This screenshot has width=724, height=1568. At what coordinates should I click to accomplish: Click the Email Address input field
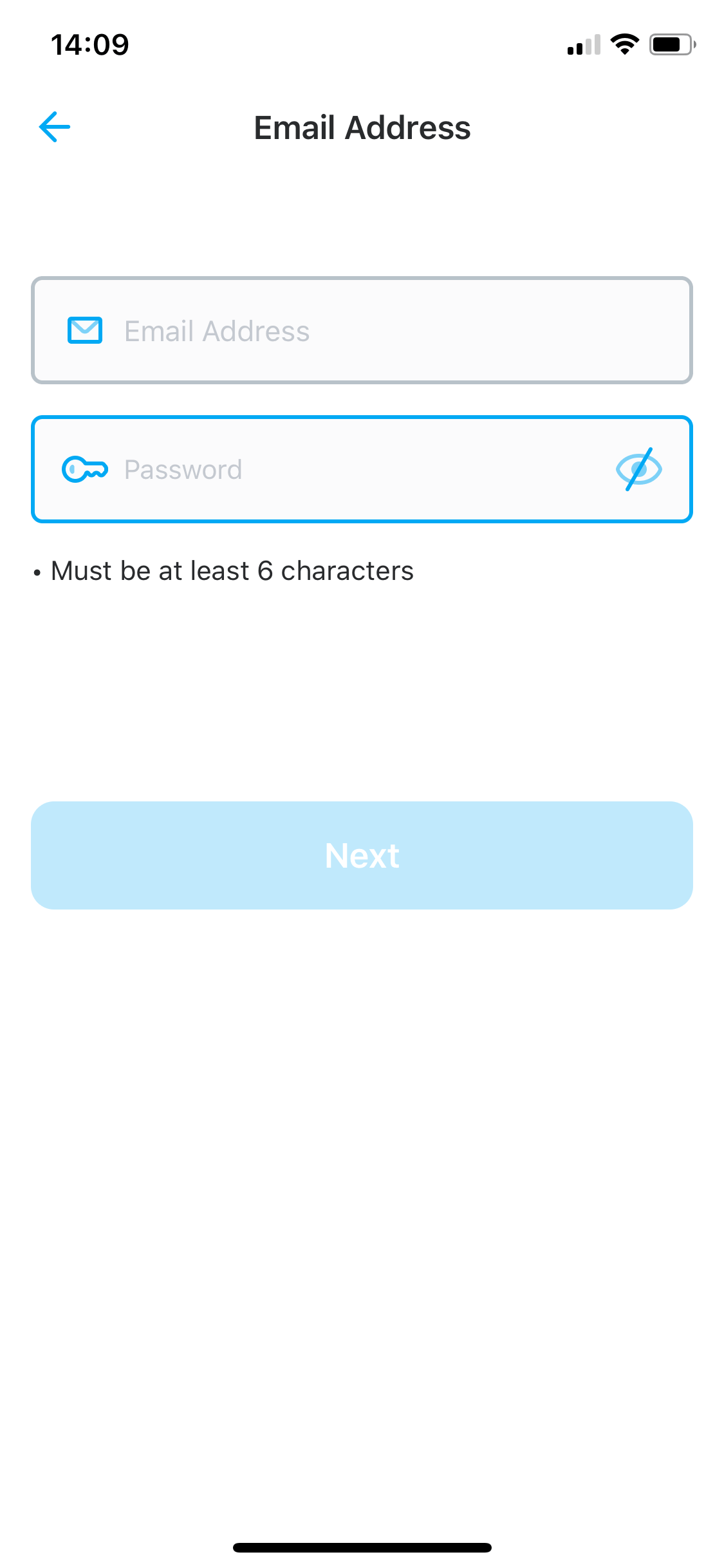(362, 331)
